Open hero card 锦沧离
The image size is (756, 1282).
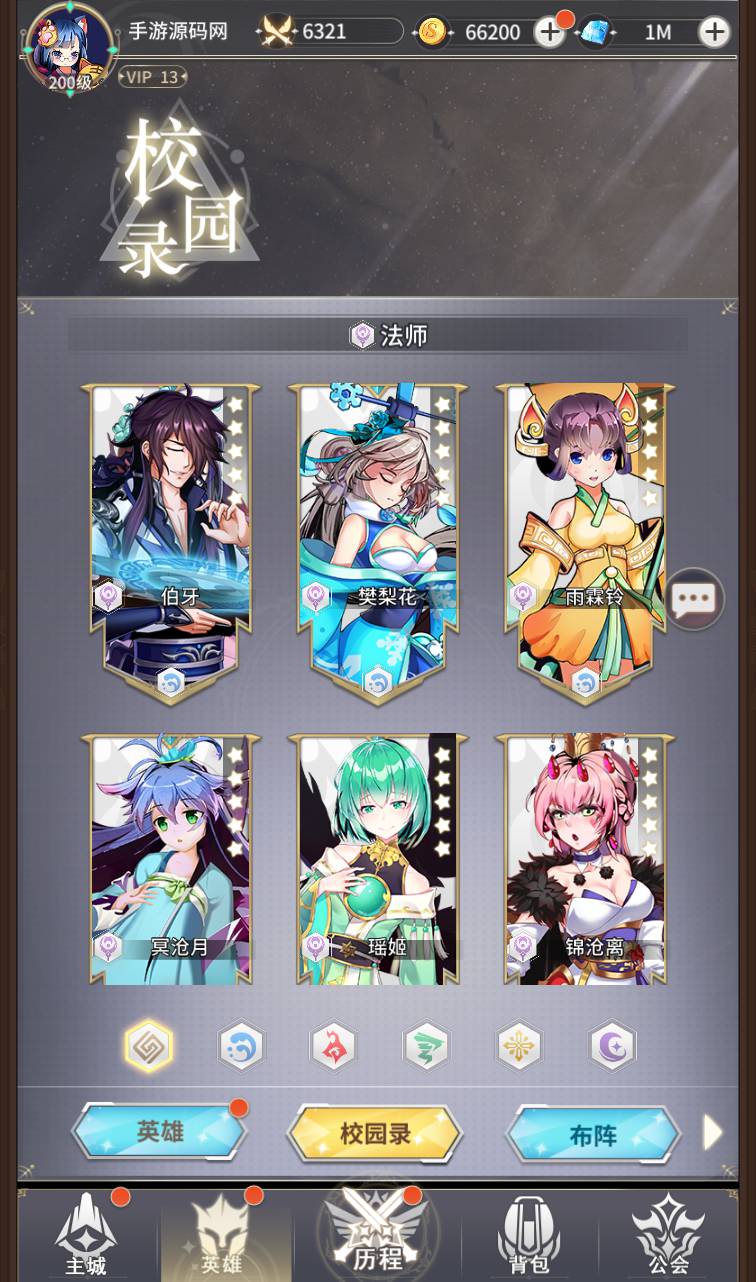[x=585, y=860]
